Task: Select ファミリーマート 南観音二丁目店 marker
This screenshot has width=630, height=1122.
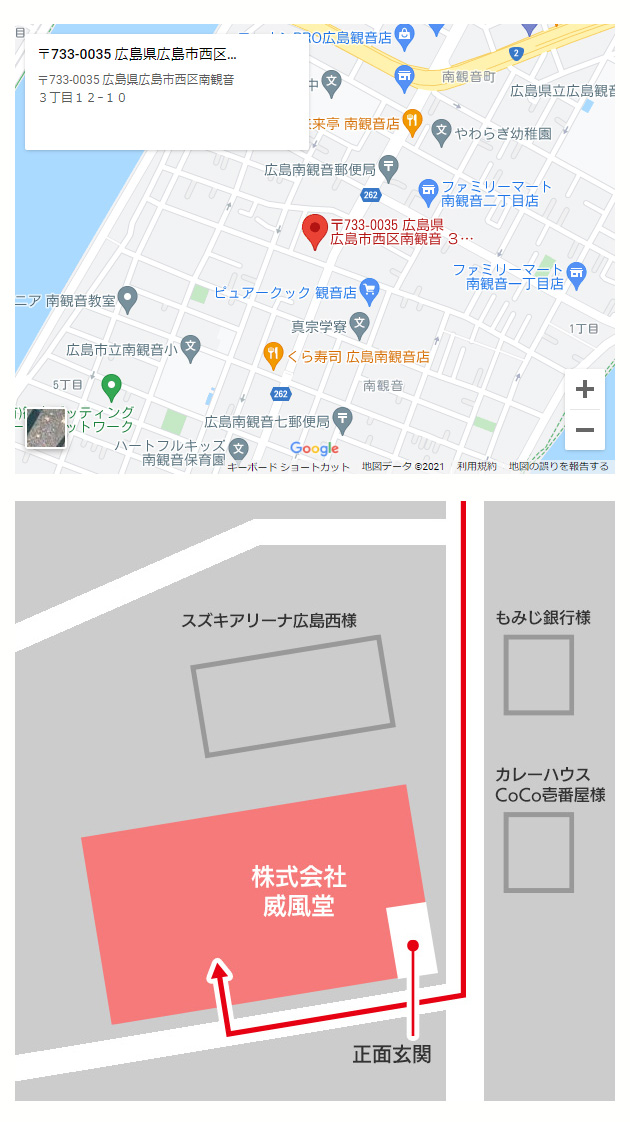Action: click(x=428, y=189)
